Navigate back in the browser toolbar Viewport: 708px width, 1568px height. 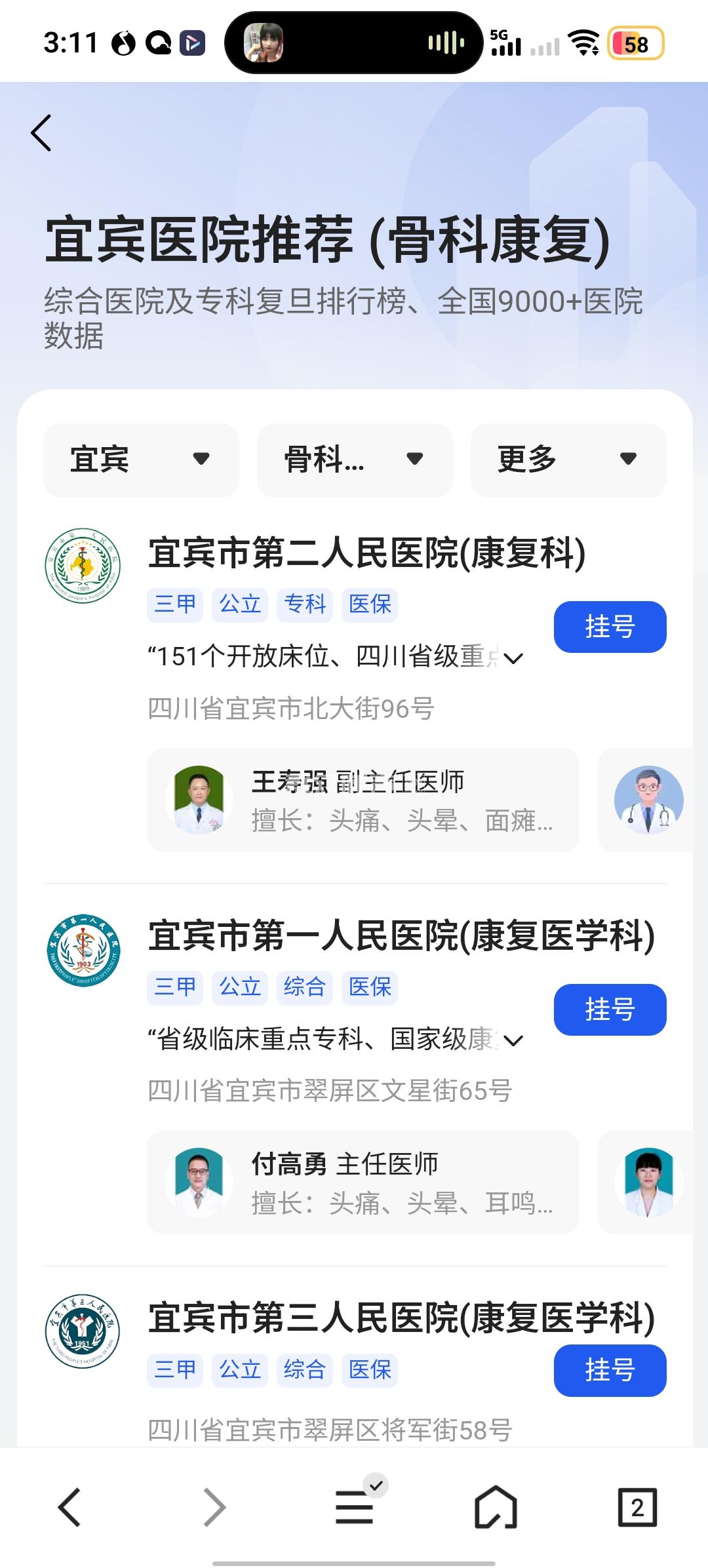point(69,1508)
